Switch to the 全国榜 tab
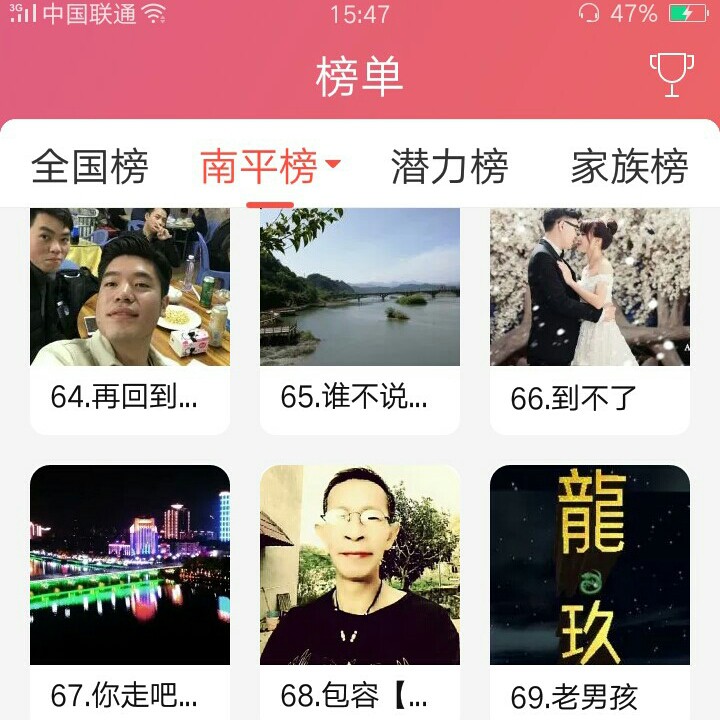 89,166
